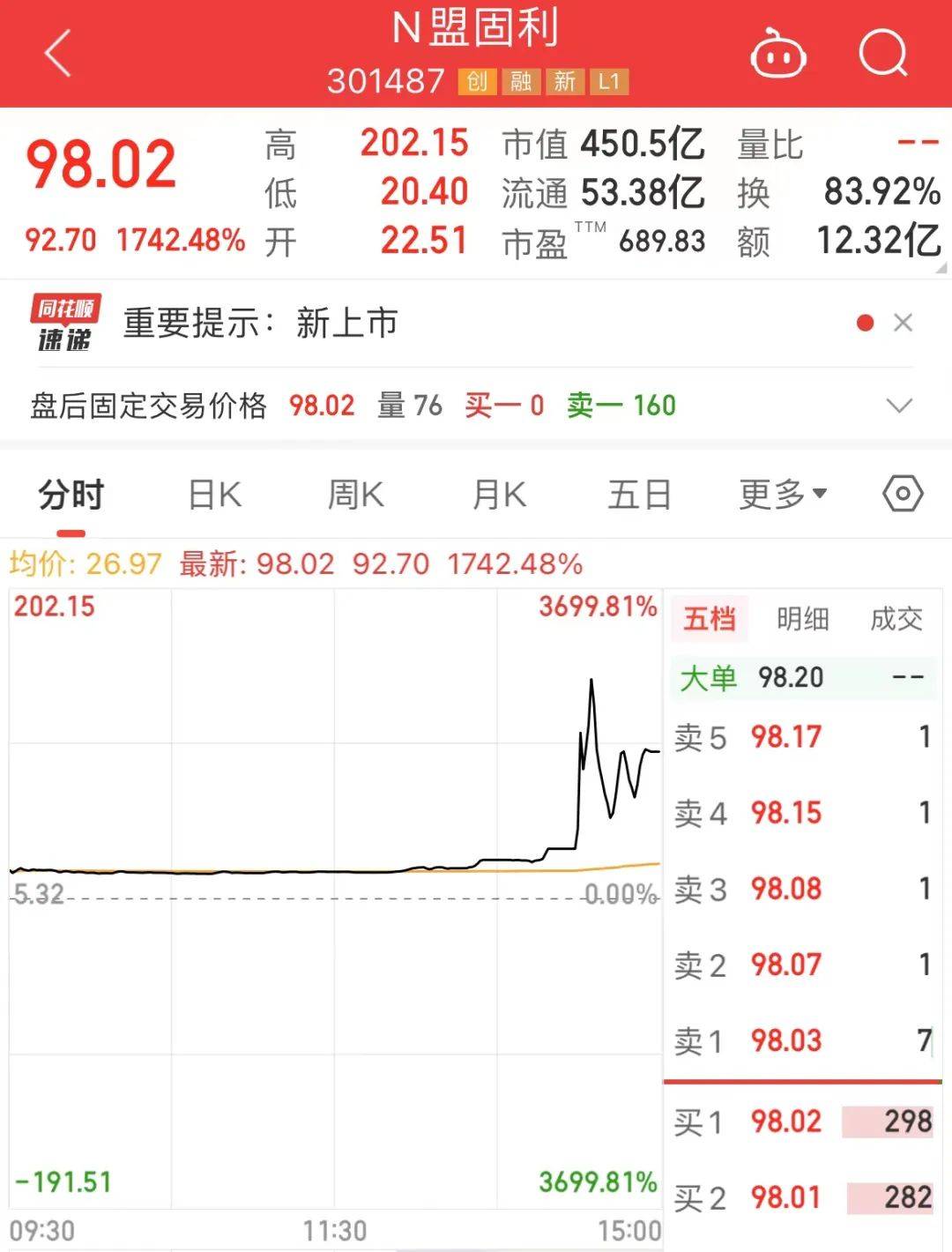Open the robot assistant icon
Image resolution: width=952 pixels, height=1252 pixels.
[777, 55]
